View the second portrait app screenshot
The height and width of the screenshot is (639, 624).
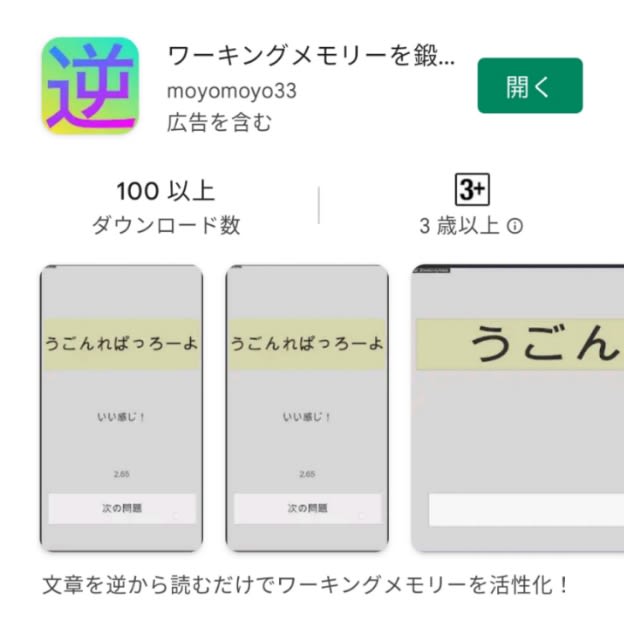click(x=307, y=408)
